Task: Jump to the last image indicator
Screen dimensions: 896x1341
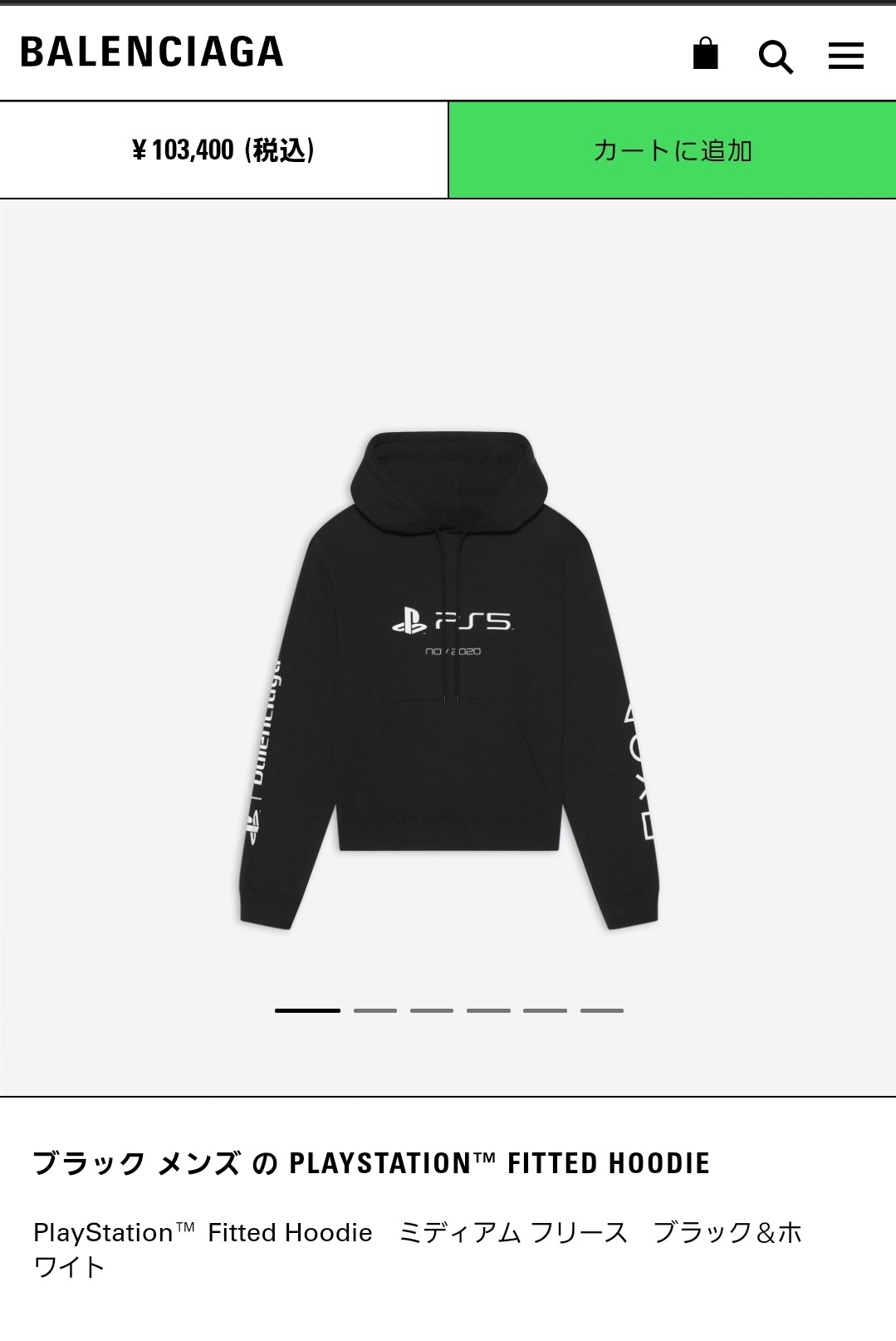Action: click(601, 1010)
